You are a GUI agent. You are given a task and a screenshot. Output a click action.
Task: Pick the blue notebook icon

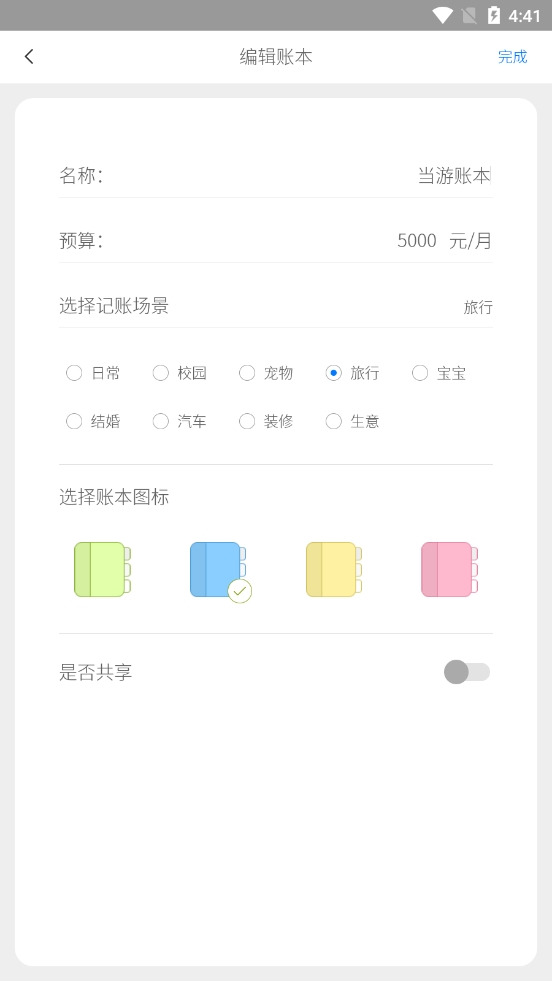(218, 569)
